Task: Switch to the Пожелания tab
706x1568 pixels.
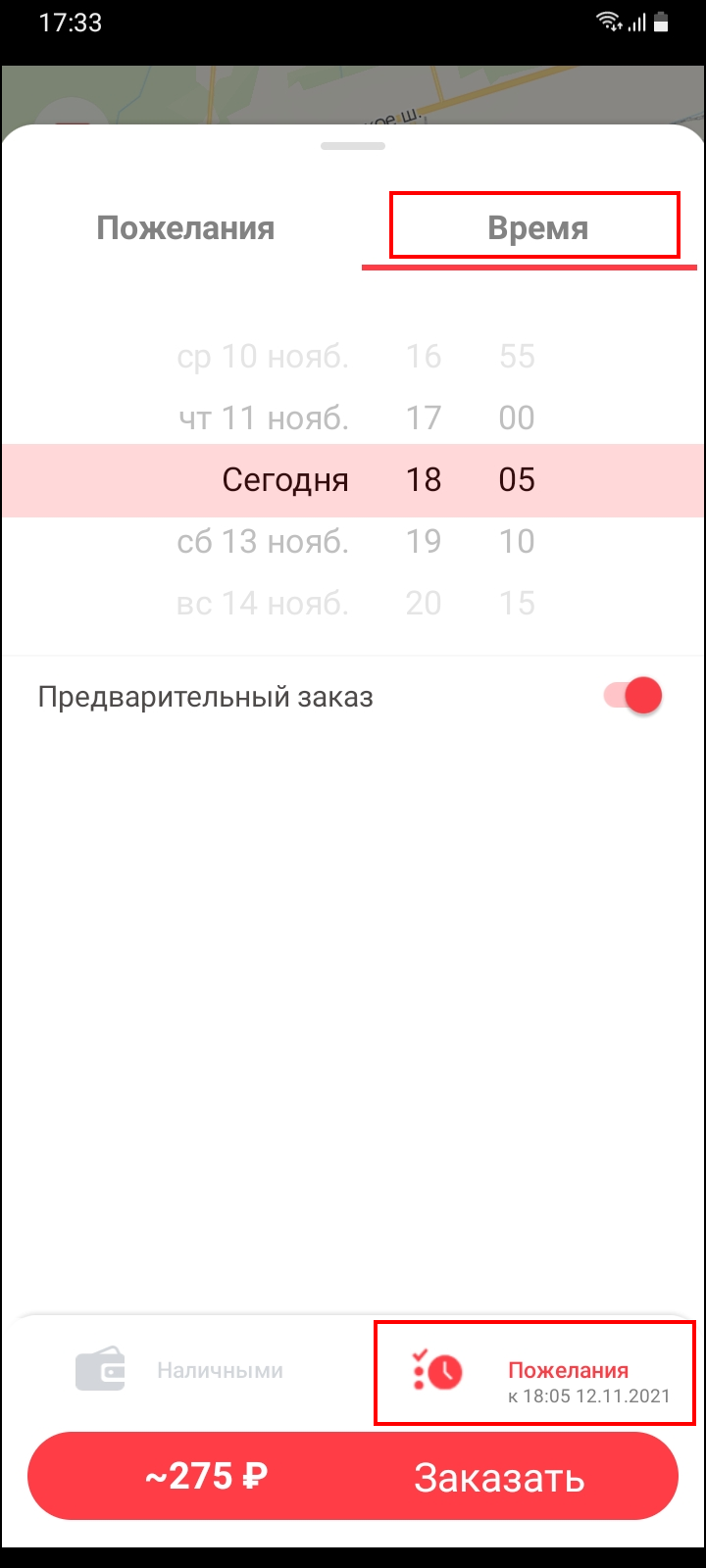Action: [x=185, y=228]
